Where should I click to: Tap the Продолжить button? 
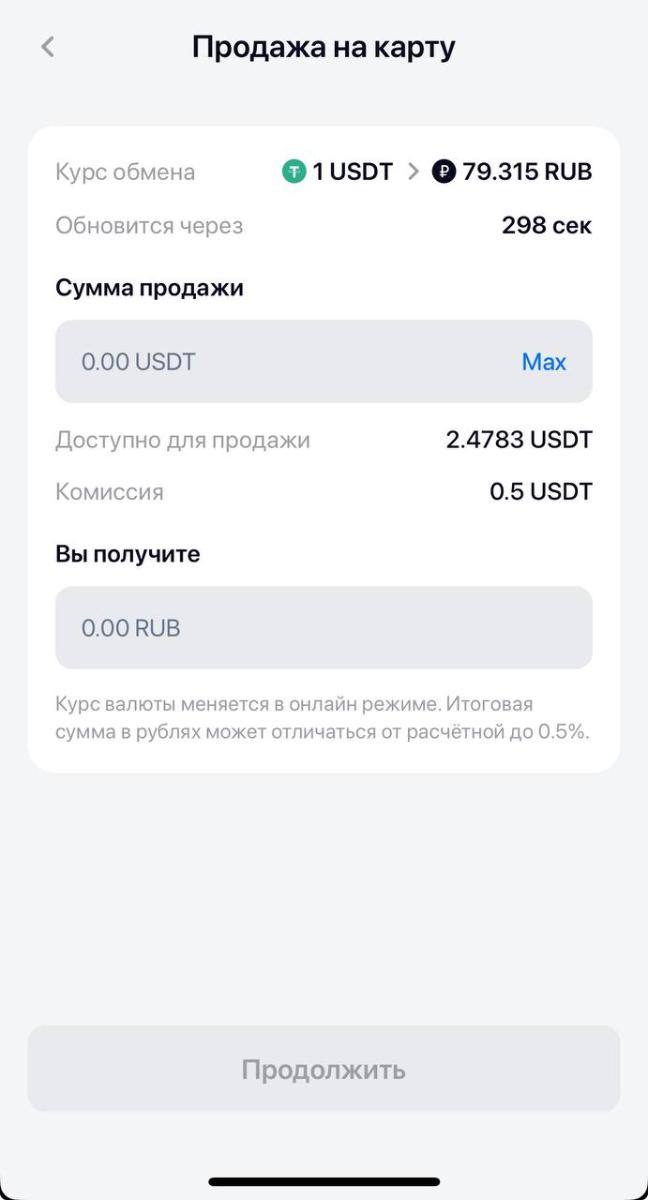click(x=323, y=1069)
